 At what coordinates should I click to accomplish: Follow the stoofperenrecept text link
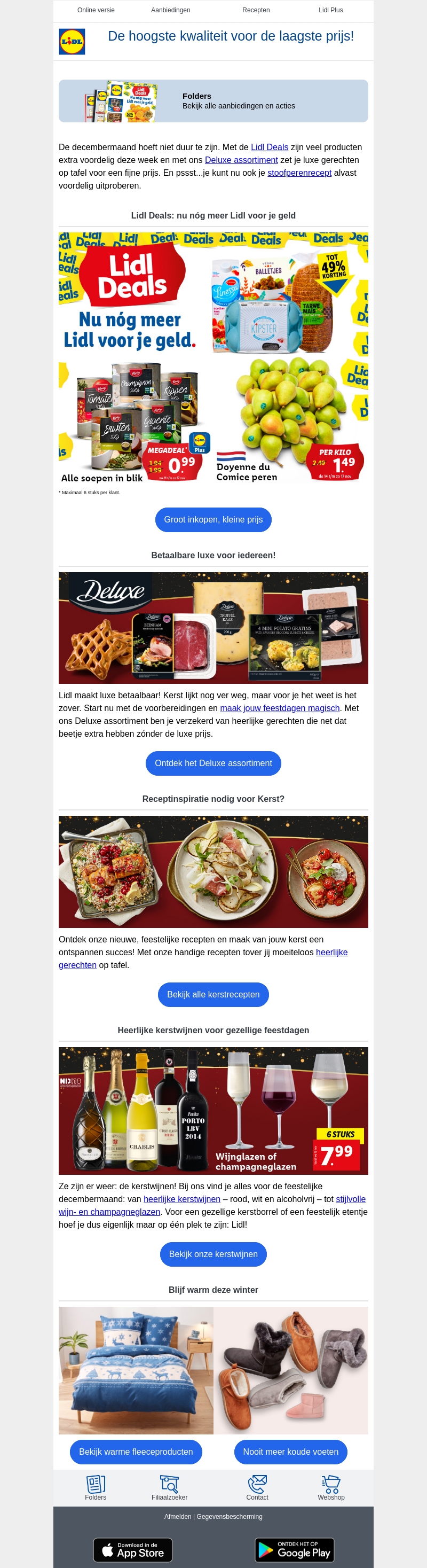coord(299,173)
